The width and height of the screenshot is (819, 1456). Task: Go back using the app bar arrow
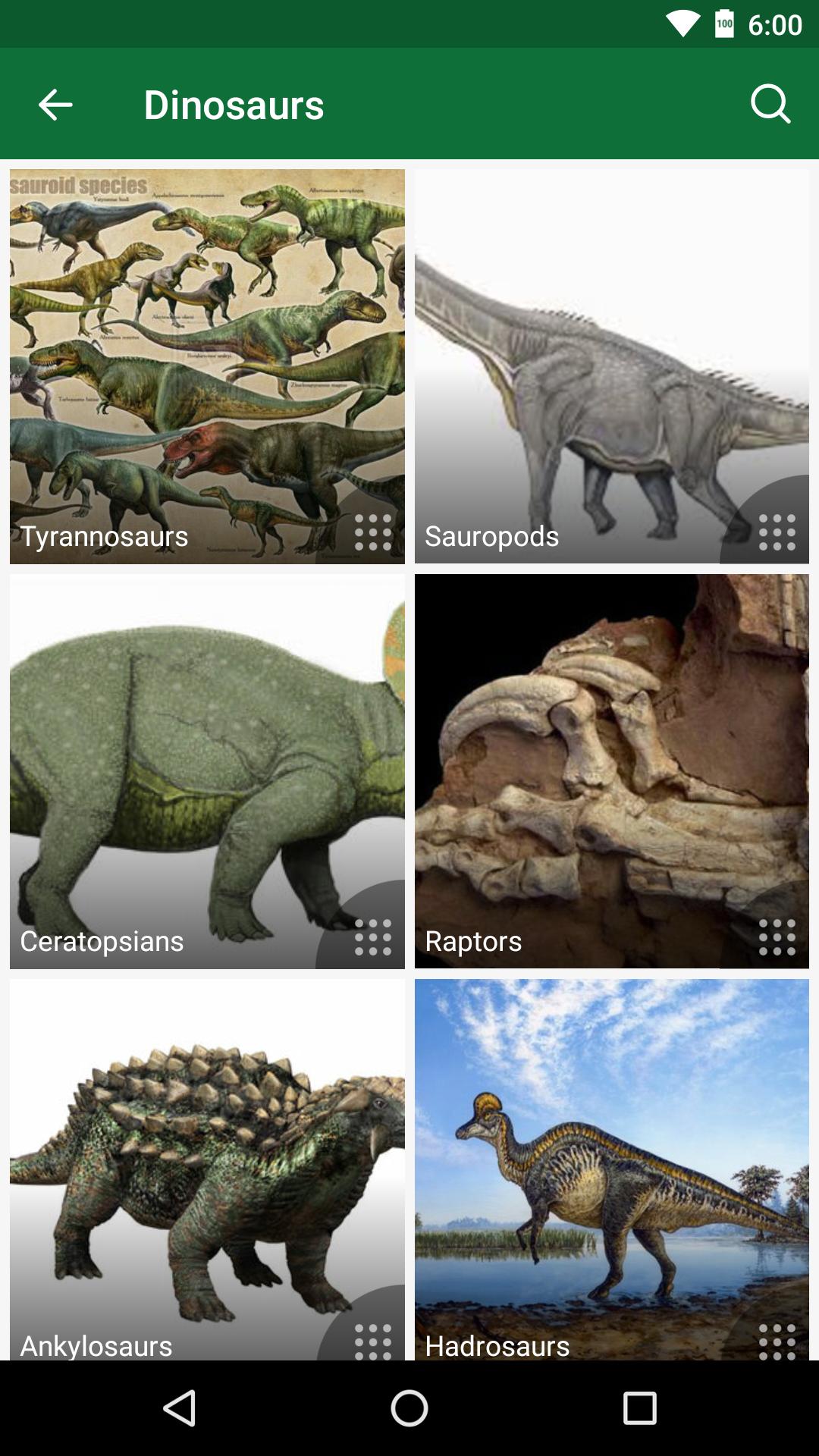coord(55,105)
